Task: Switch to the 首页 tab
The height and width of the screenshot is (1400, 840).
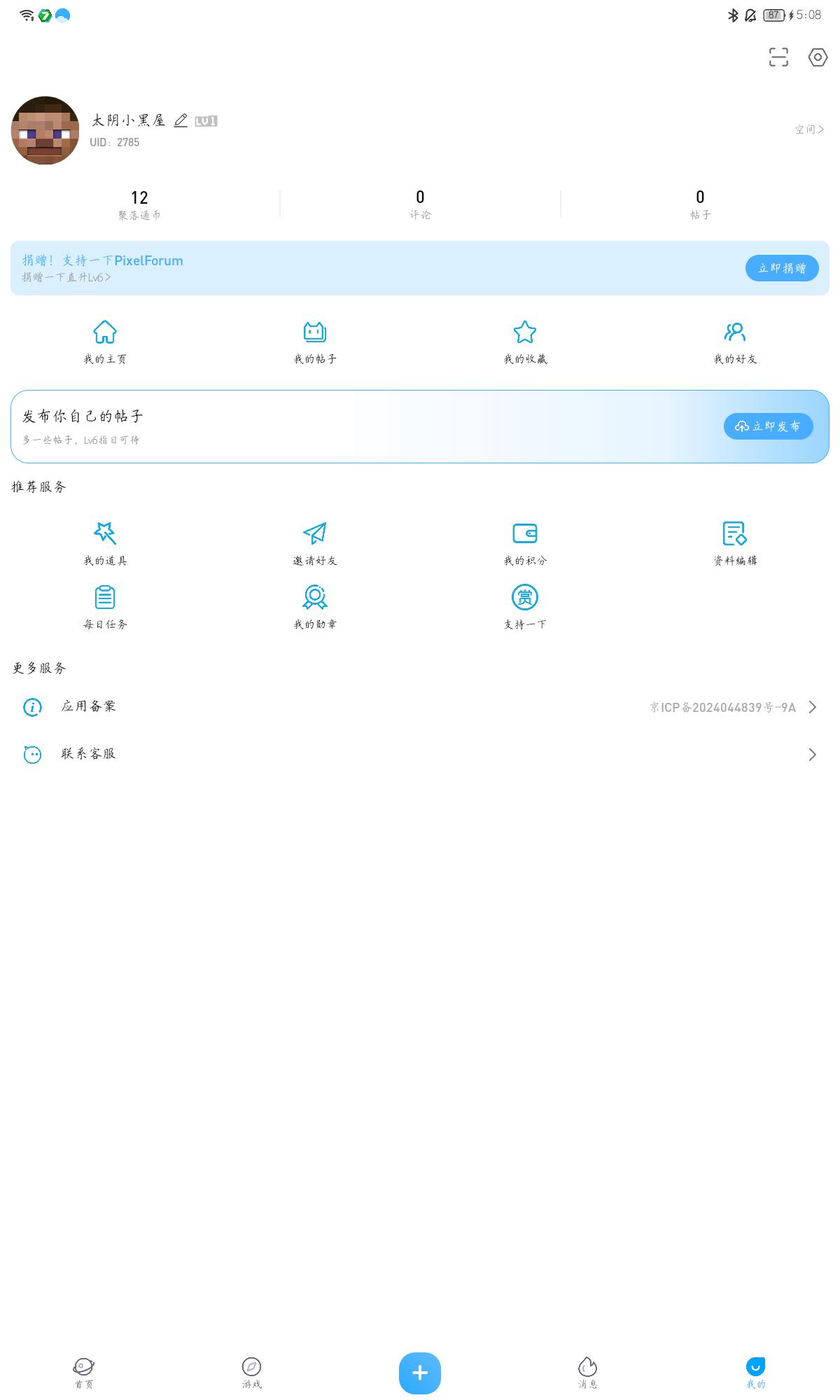Action: point(84,1372)
